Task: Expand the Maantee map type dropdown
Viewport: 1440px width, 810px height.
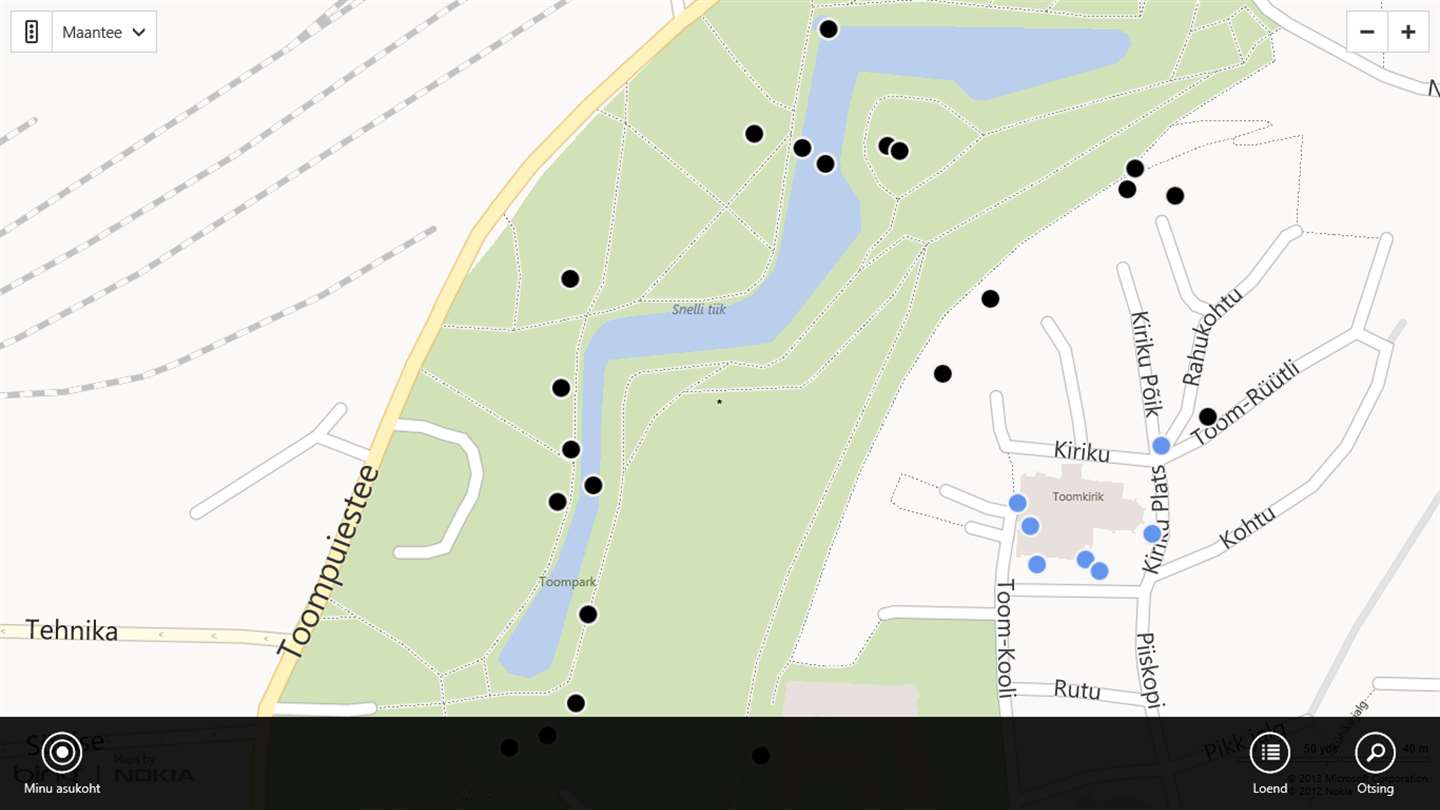Action: click(x=104, y=32)
